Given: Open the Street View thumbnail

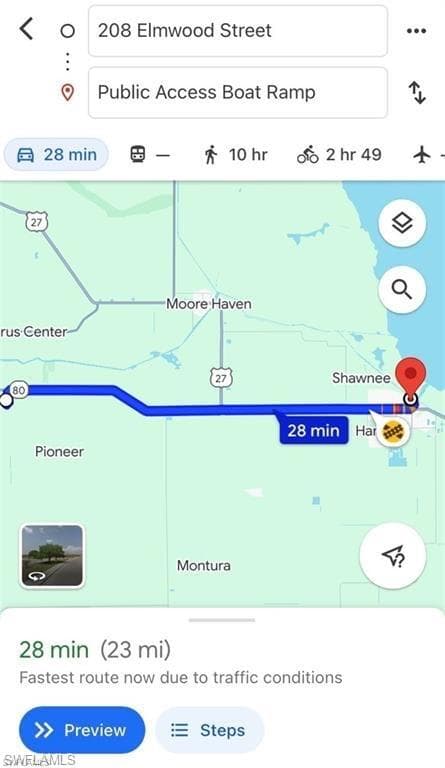Looking at the screenshot, I should tap(52, 555).
